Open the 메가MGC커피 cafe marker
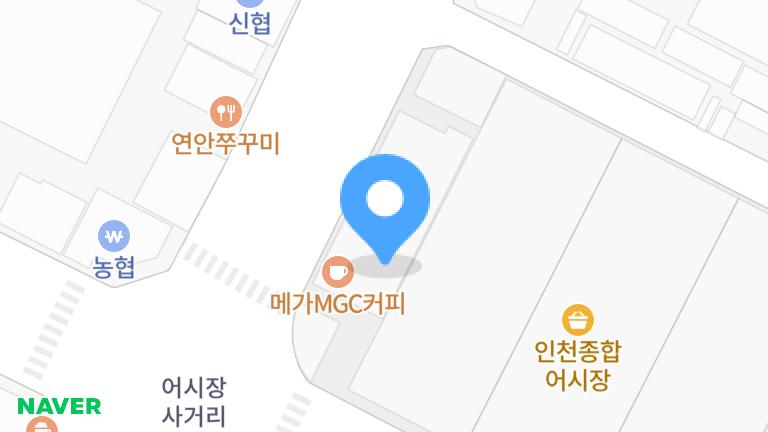This screenshot has width=768, height=432. tap(337, 271)
